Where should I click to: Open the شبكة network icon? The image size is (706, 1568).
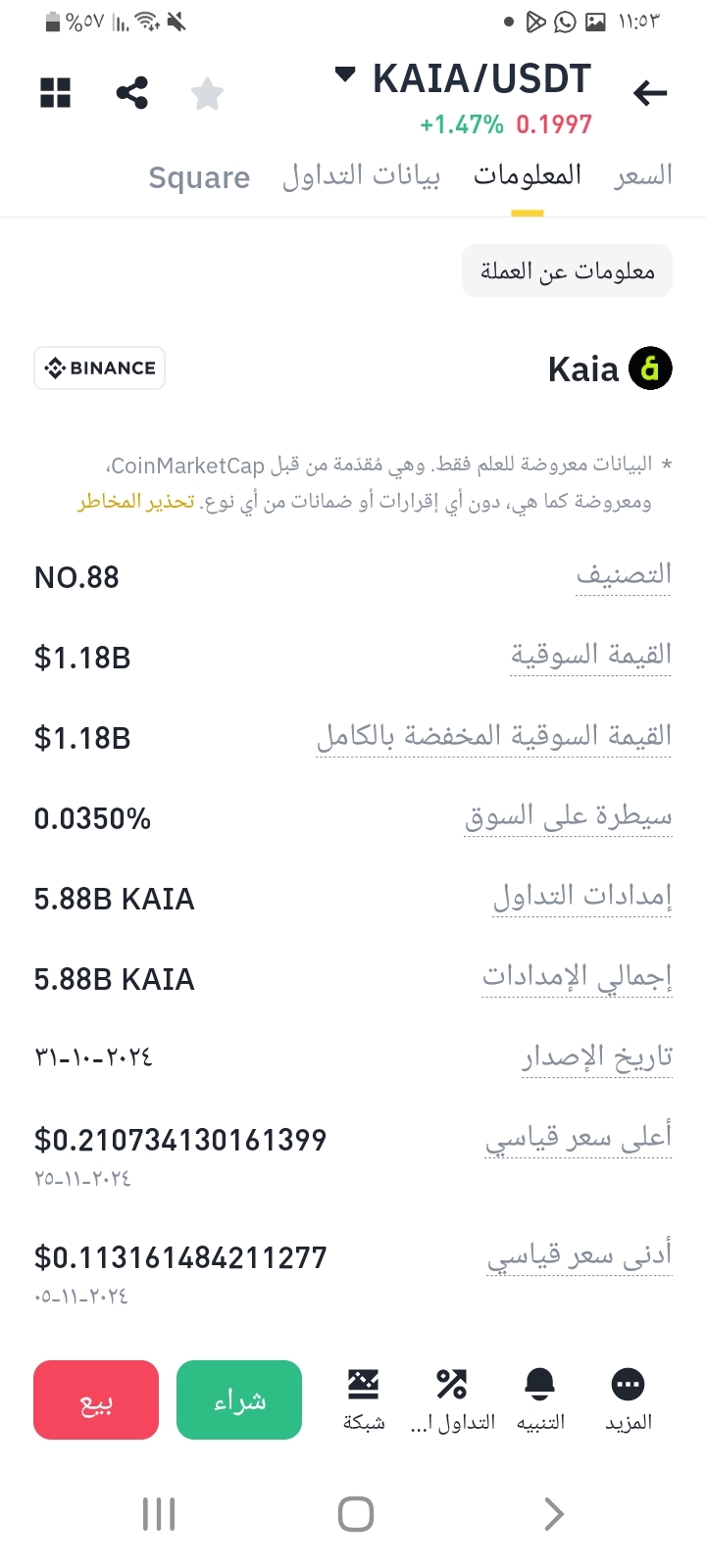(363, 1387)
